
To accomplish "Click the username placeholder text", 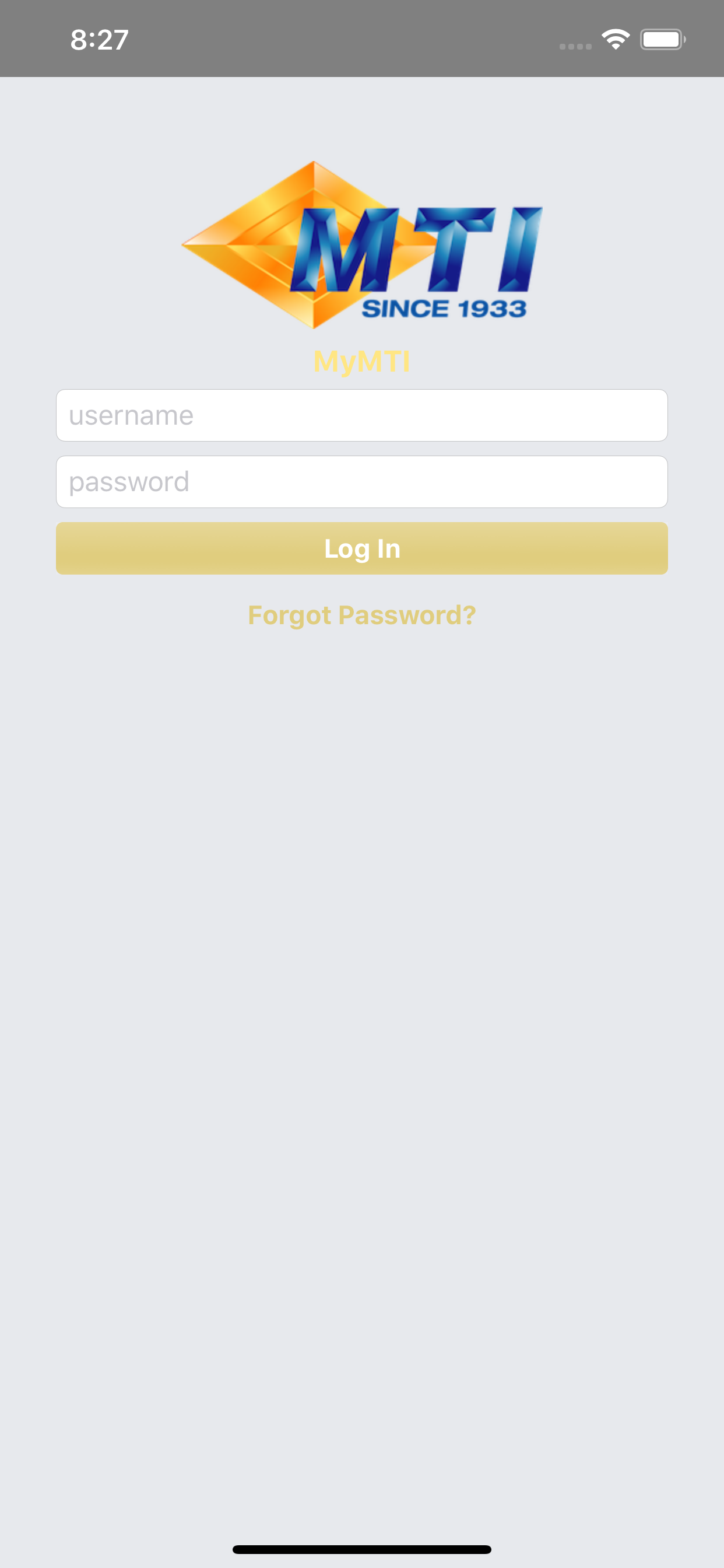I will point(130,415).
